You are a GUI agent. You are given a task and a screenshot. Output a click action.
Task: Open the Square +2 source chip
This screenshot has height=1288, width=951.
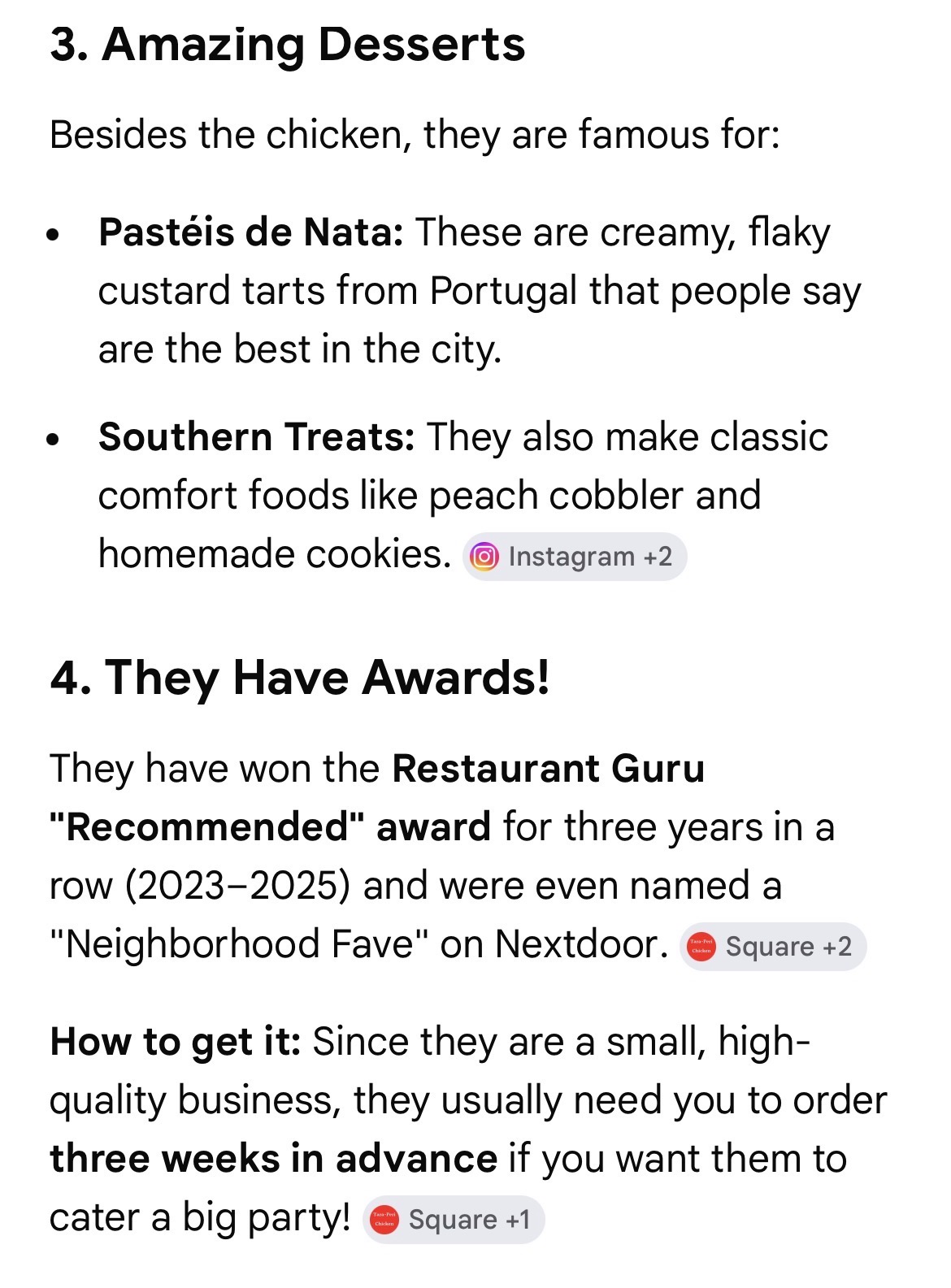(x=773, y=947)
